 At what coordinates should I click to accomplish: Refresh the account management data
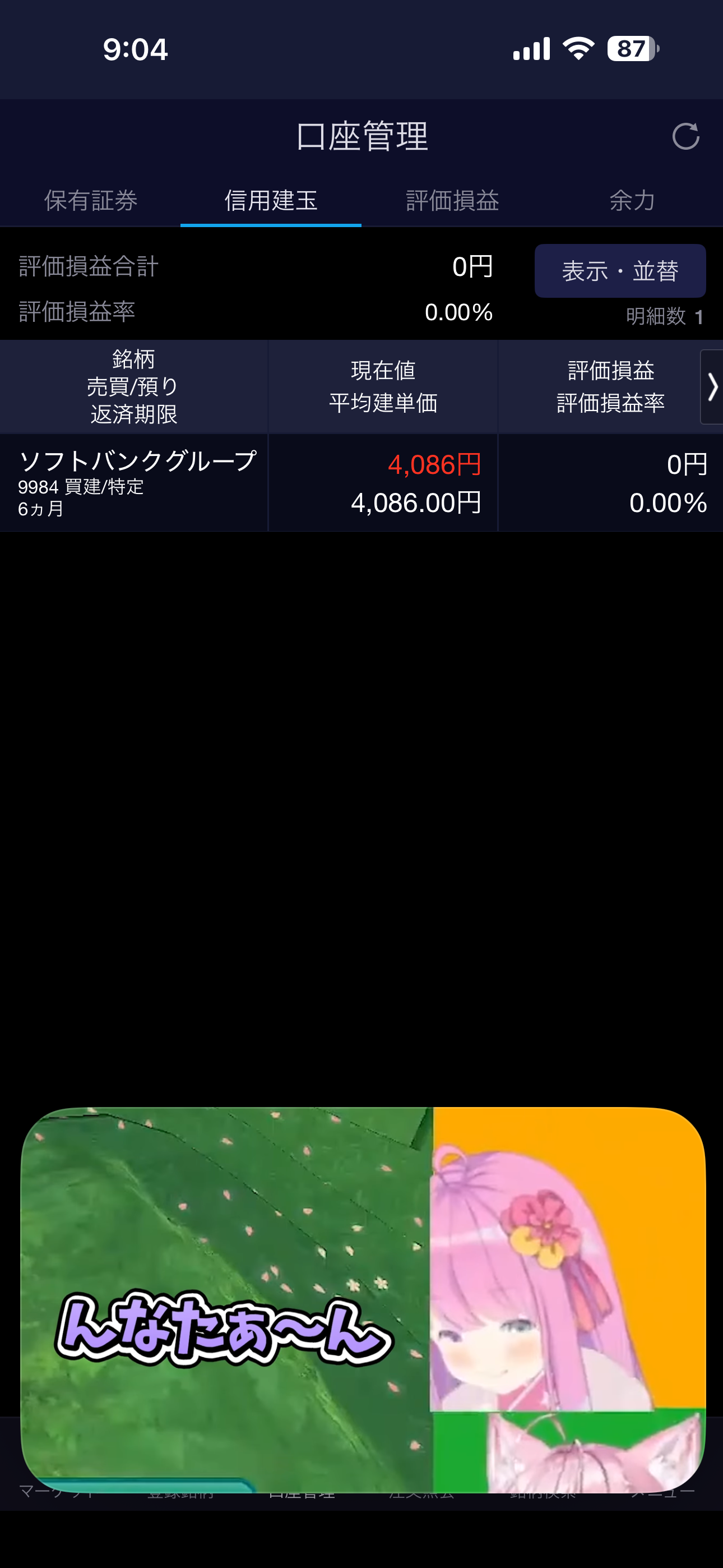(x=685, y=136)
